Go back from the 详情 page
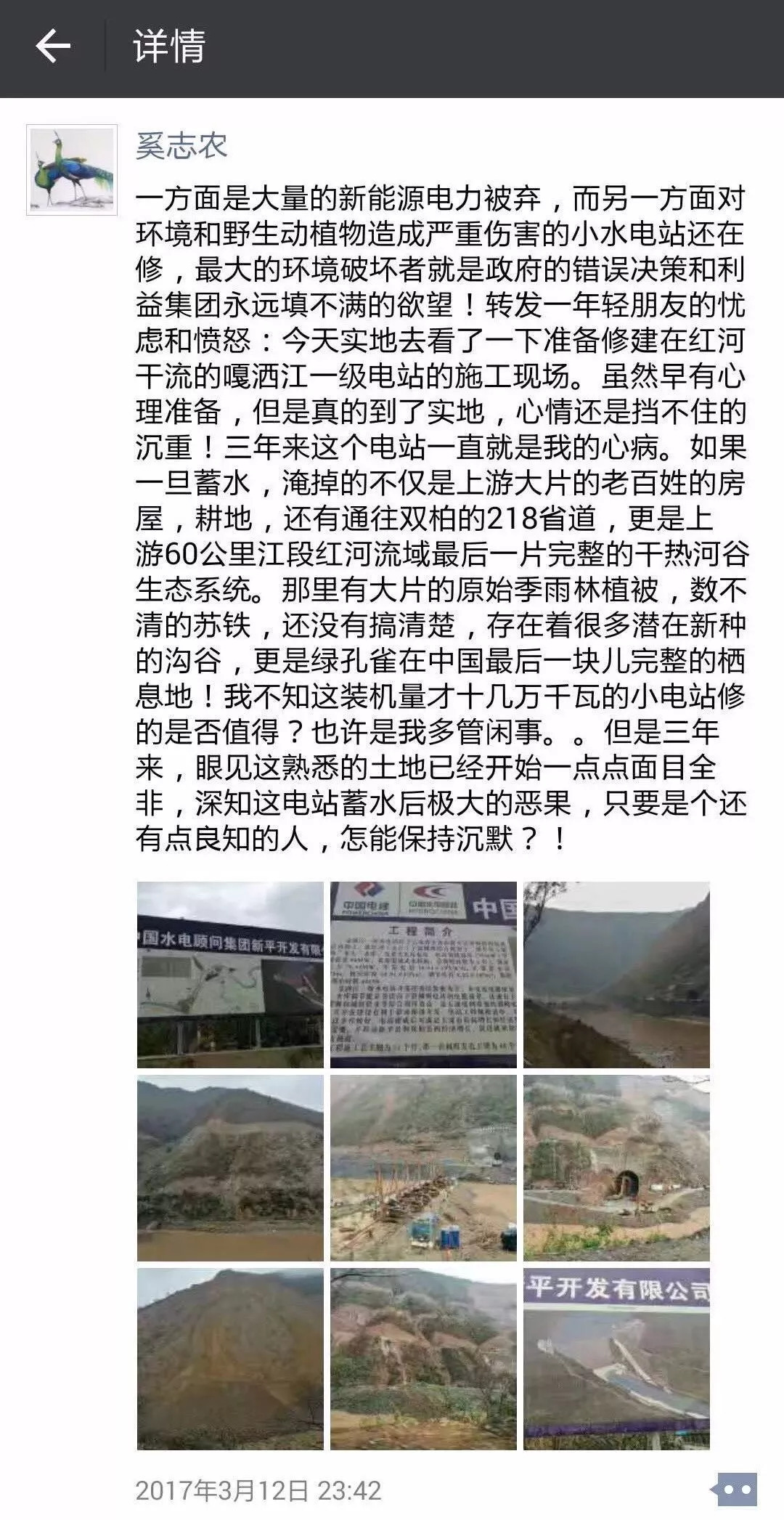The width and height of the screenshot is (784, 1520). click(53, 48)
